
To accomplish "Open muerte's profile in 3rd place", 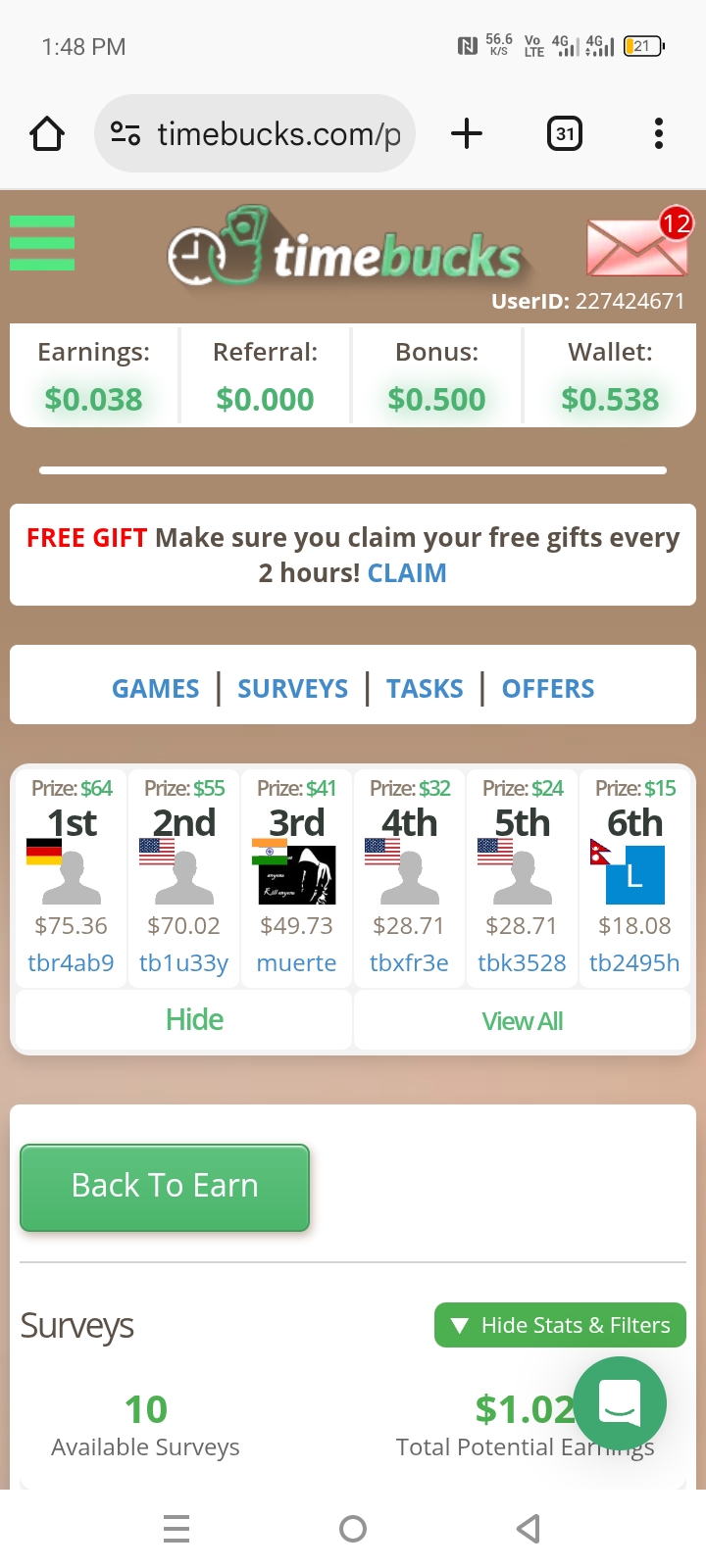I will pos(296,963).
